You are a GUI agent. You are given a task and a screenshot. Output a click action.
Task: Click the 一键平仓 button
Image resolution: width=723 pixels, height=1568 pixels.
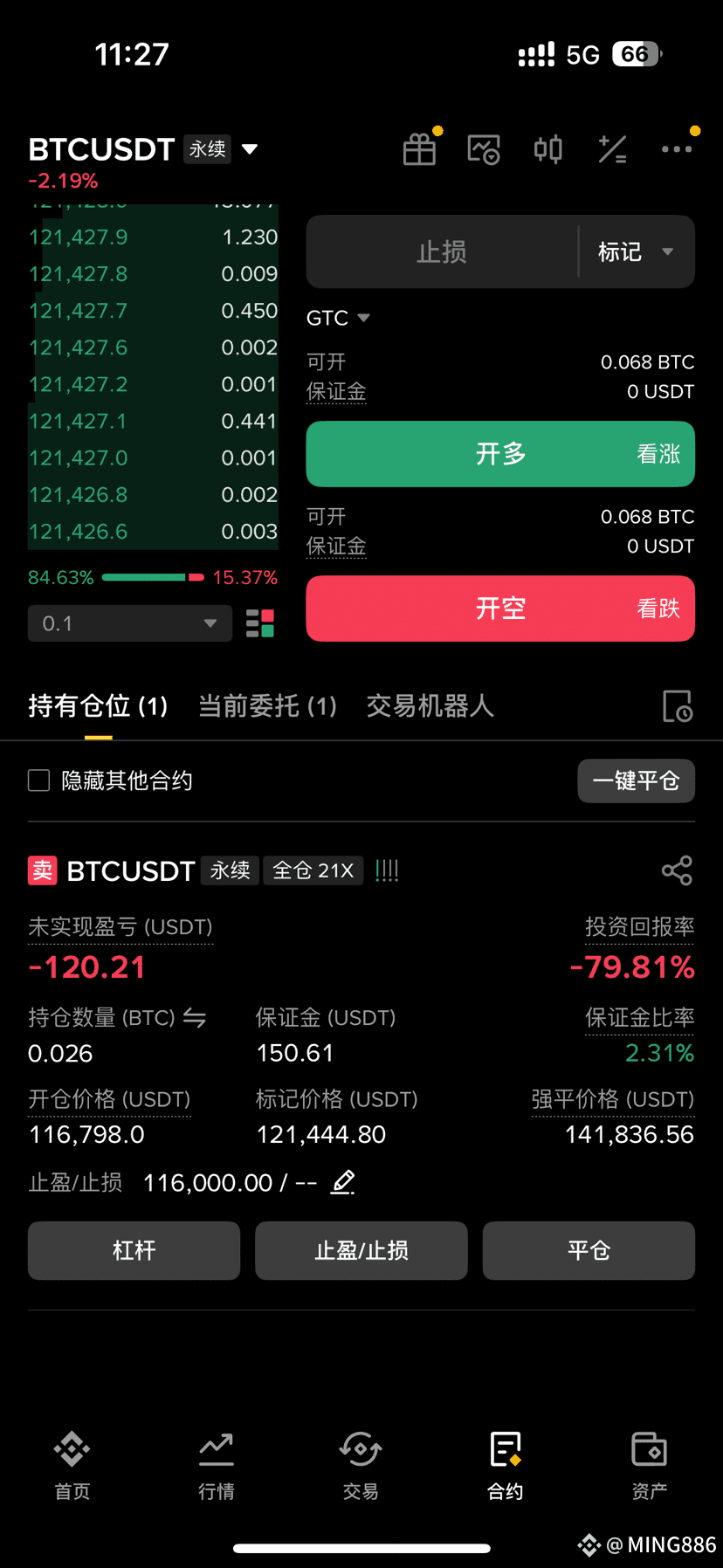click(x=636, y=781)
